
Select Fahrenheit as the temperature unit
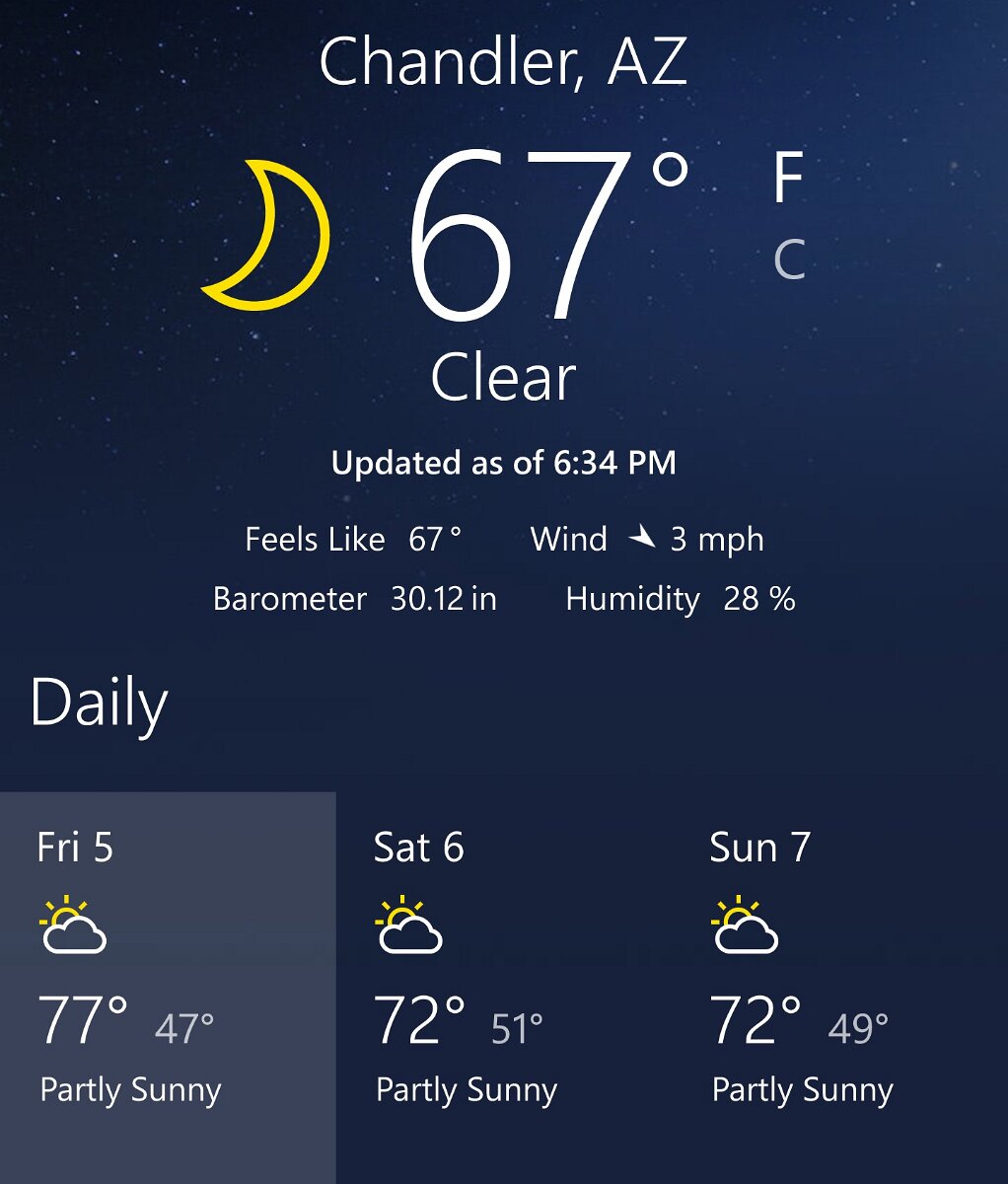coord(788,179)
